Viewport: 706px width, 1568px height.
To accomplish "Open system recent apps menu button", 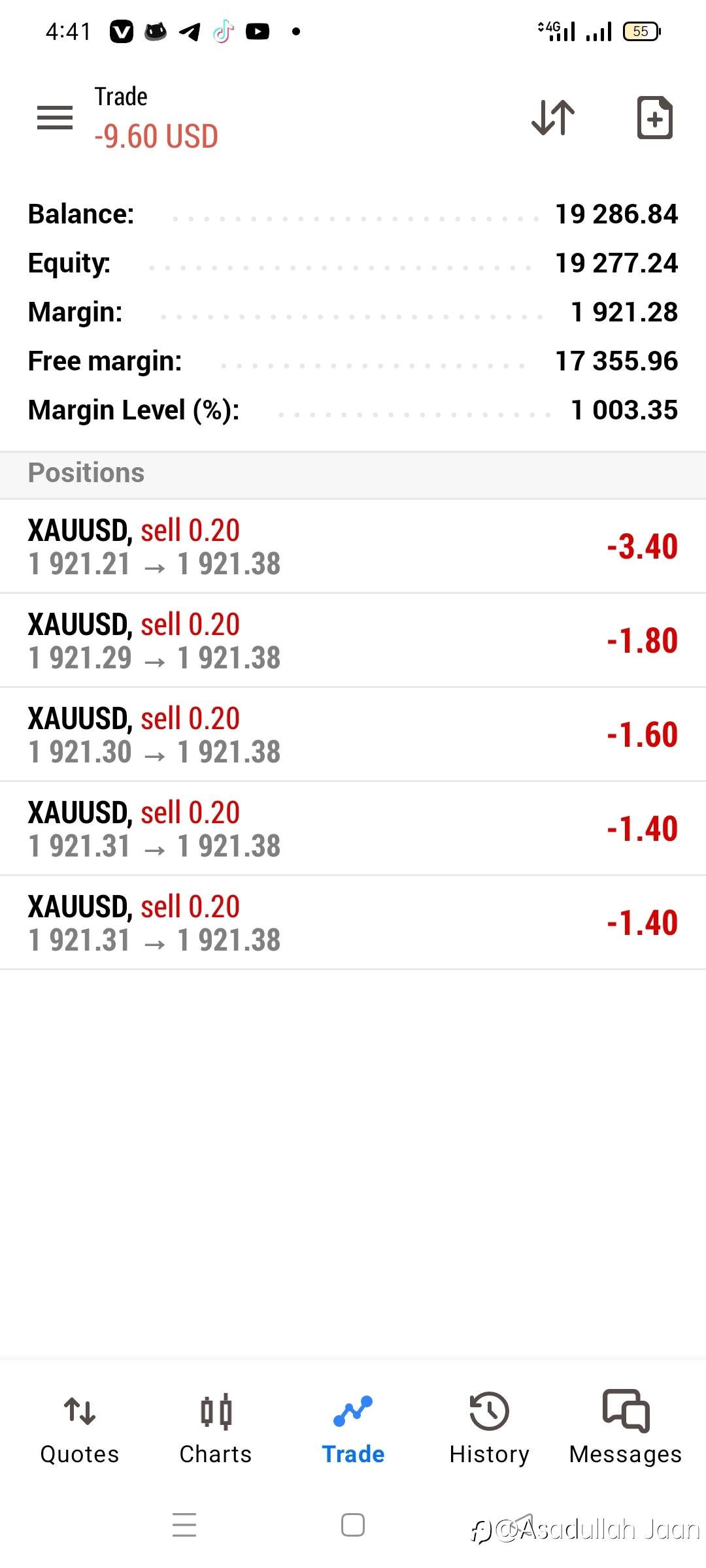I will point(184,1525).
